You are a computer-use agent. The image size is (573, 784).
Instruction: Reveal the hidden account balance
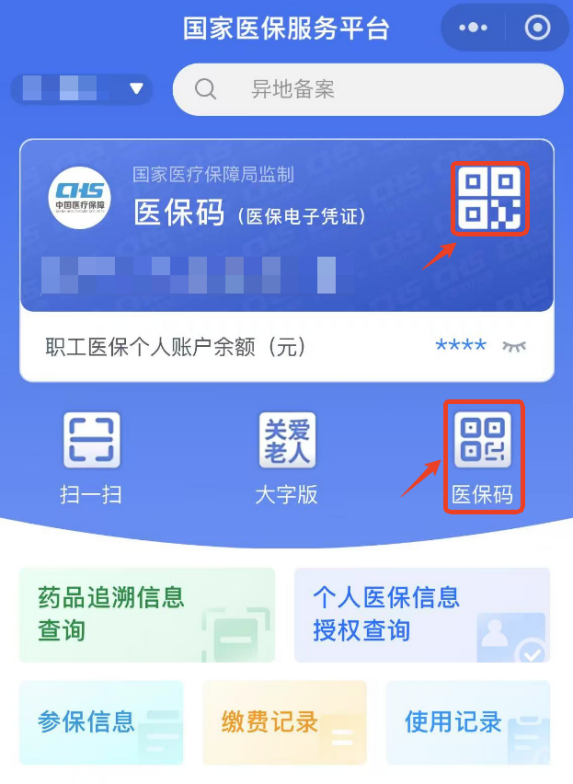click(514, 346)
